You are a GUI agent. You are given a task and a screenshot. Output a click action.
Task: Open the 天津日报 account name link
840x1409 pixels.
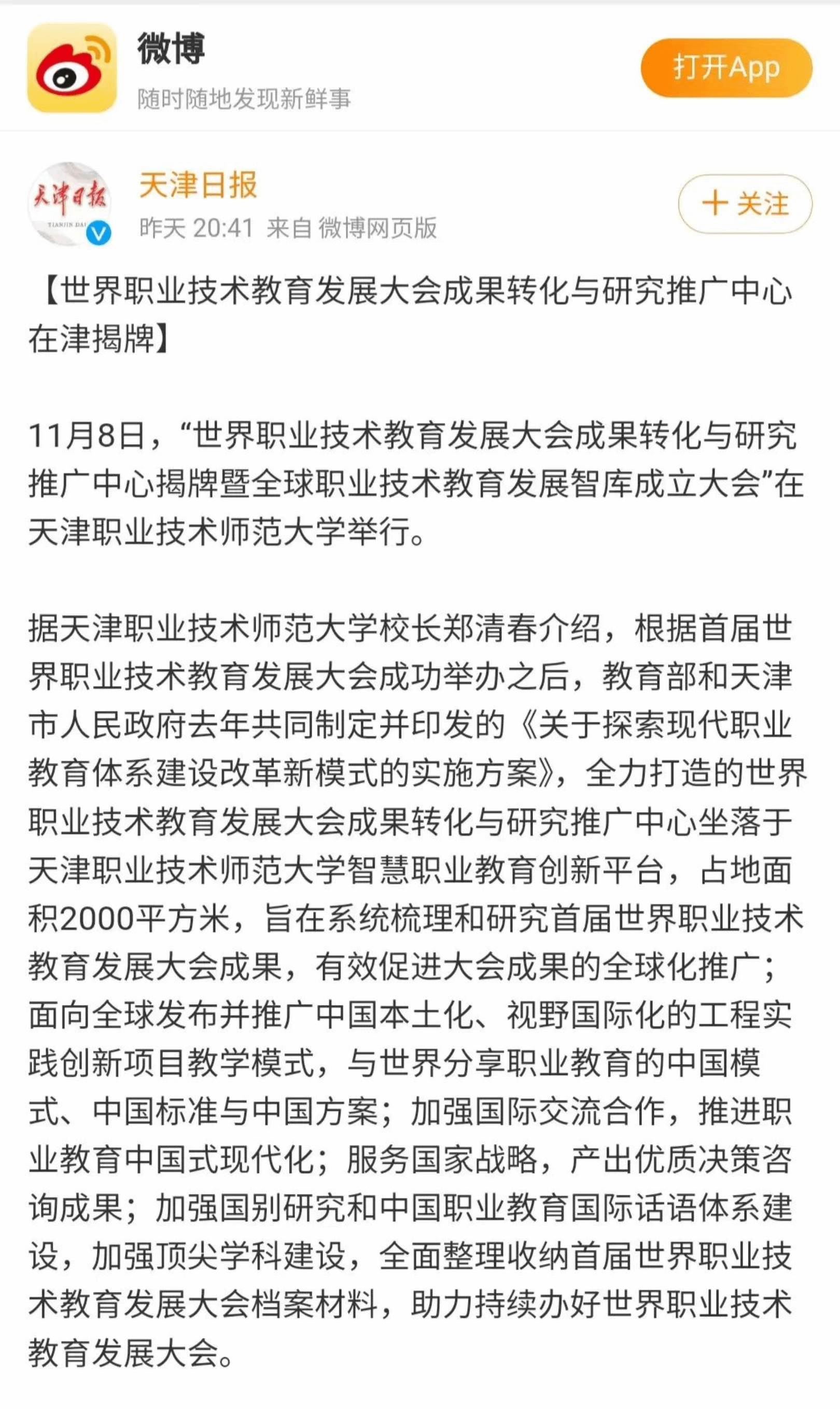click(198, 185)
